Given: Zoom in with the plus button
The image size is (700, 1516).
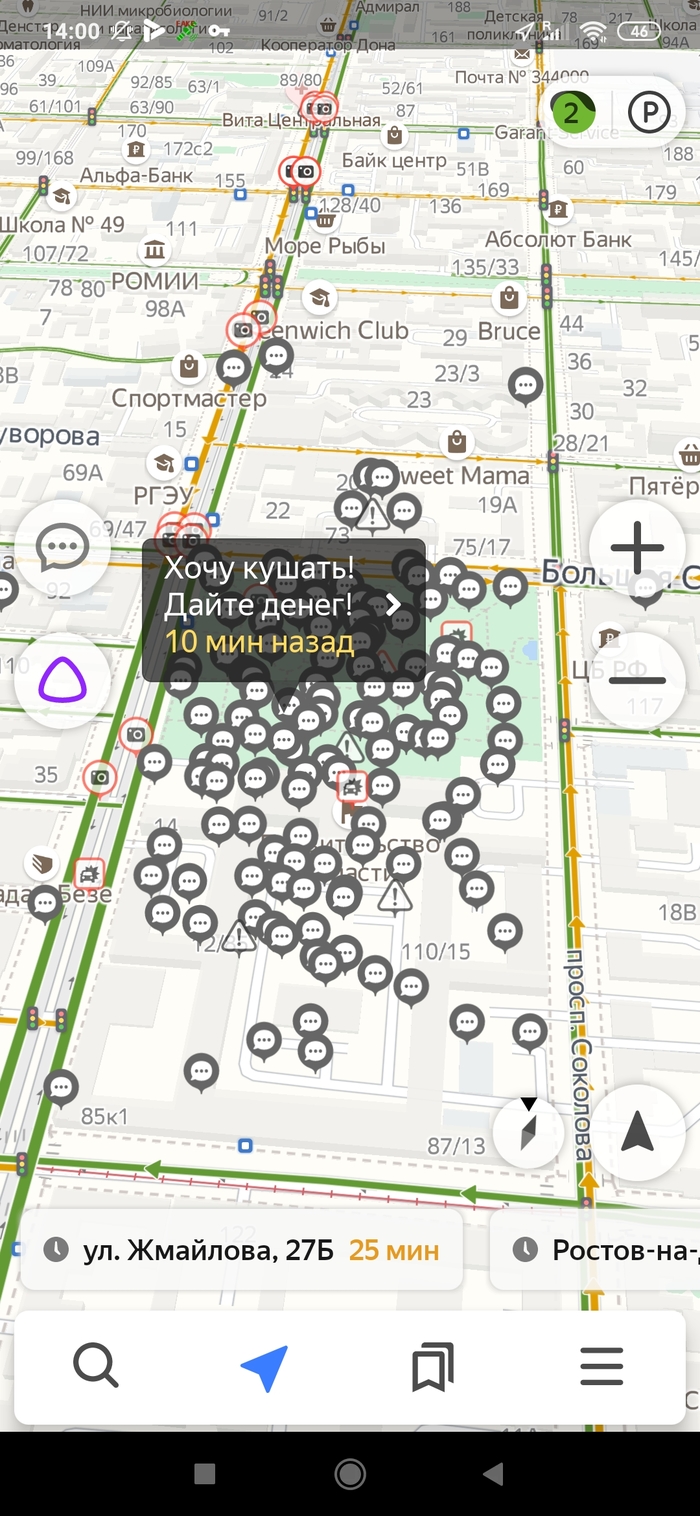Looking at the screenshot, I should [637, 548].
